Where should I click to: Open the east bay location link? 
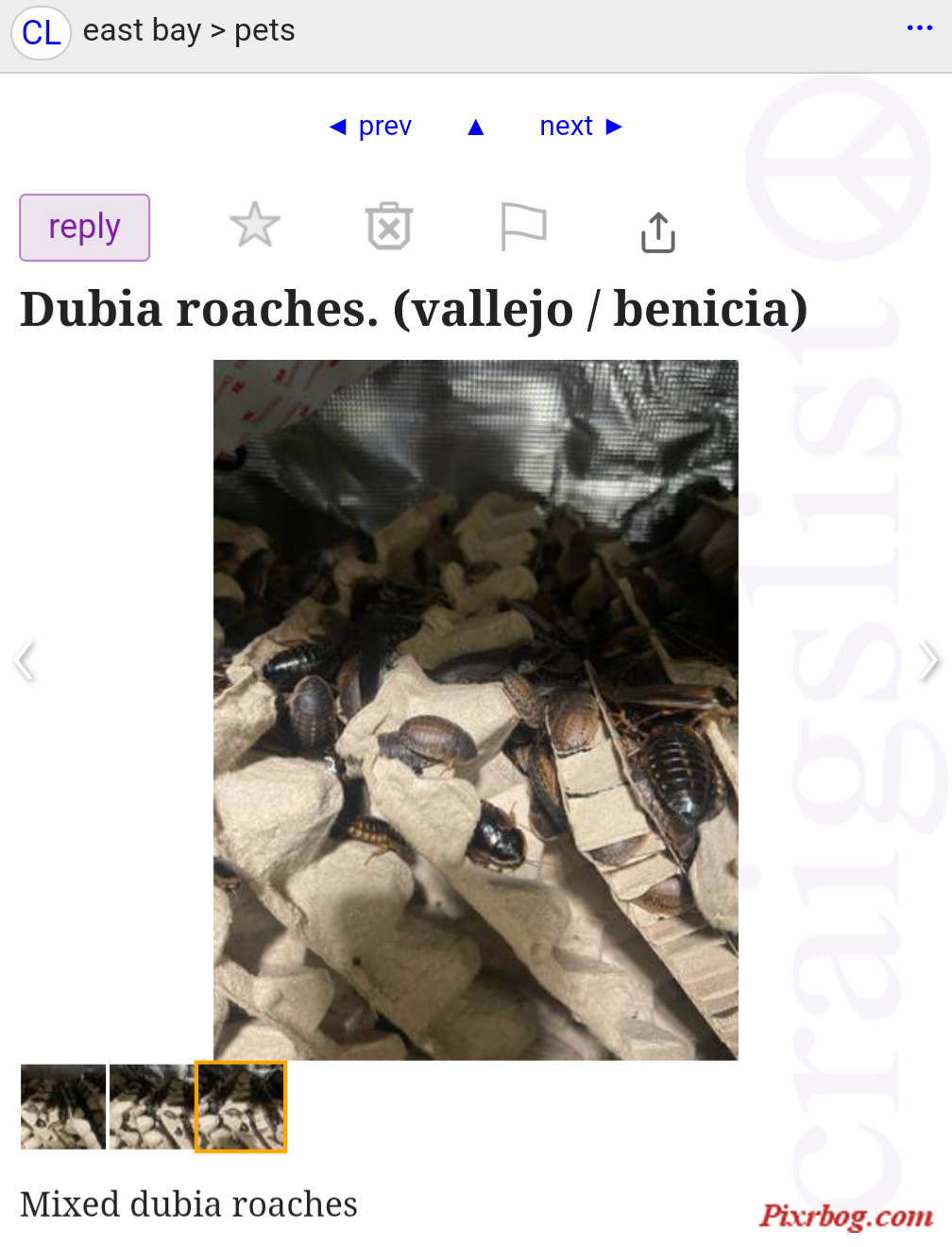[142, 31]
